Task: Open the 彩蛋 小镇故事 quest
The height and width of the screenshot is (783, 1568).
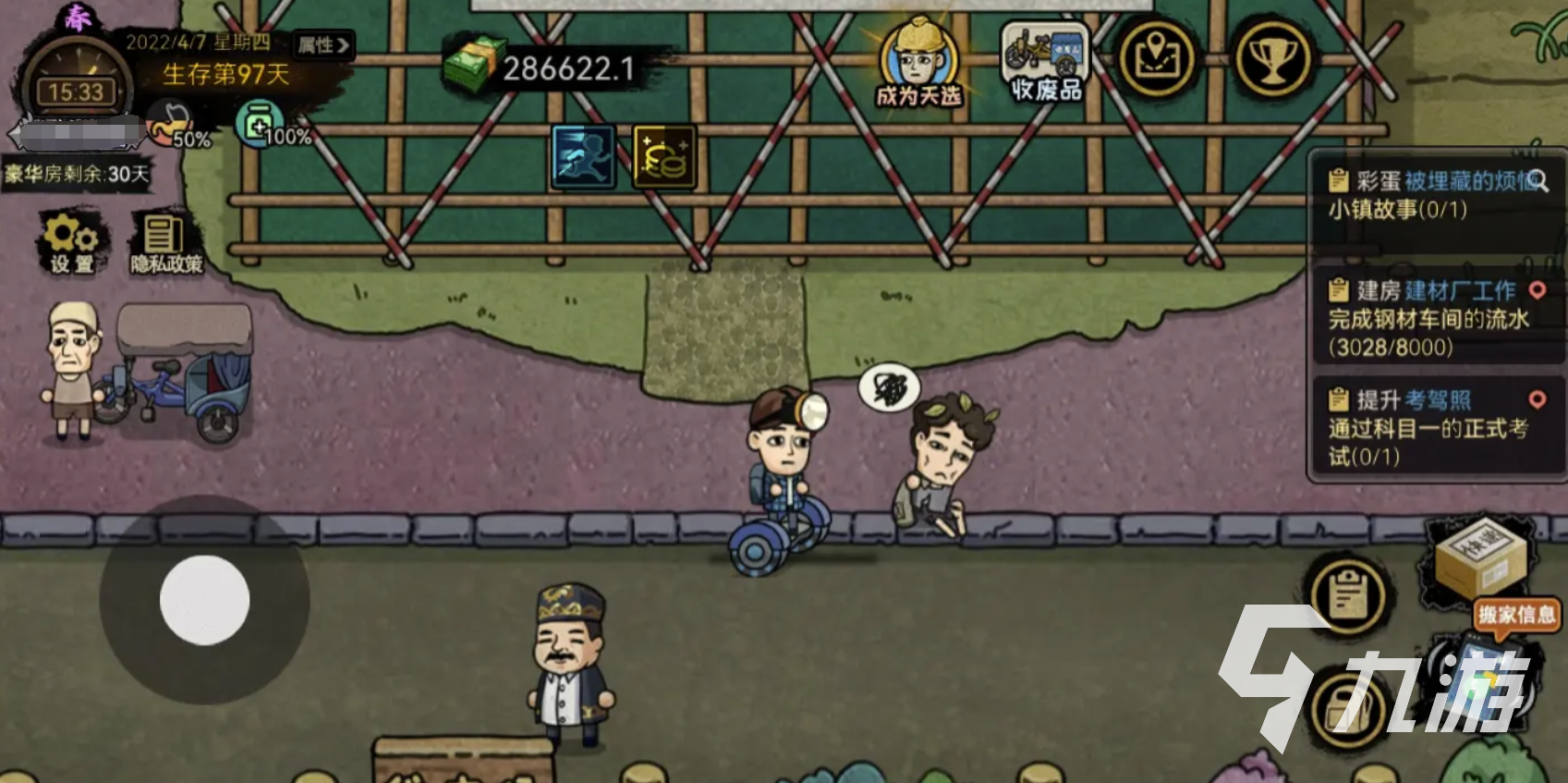Action: [x=1432, y=195]
